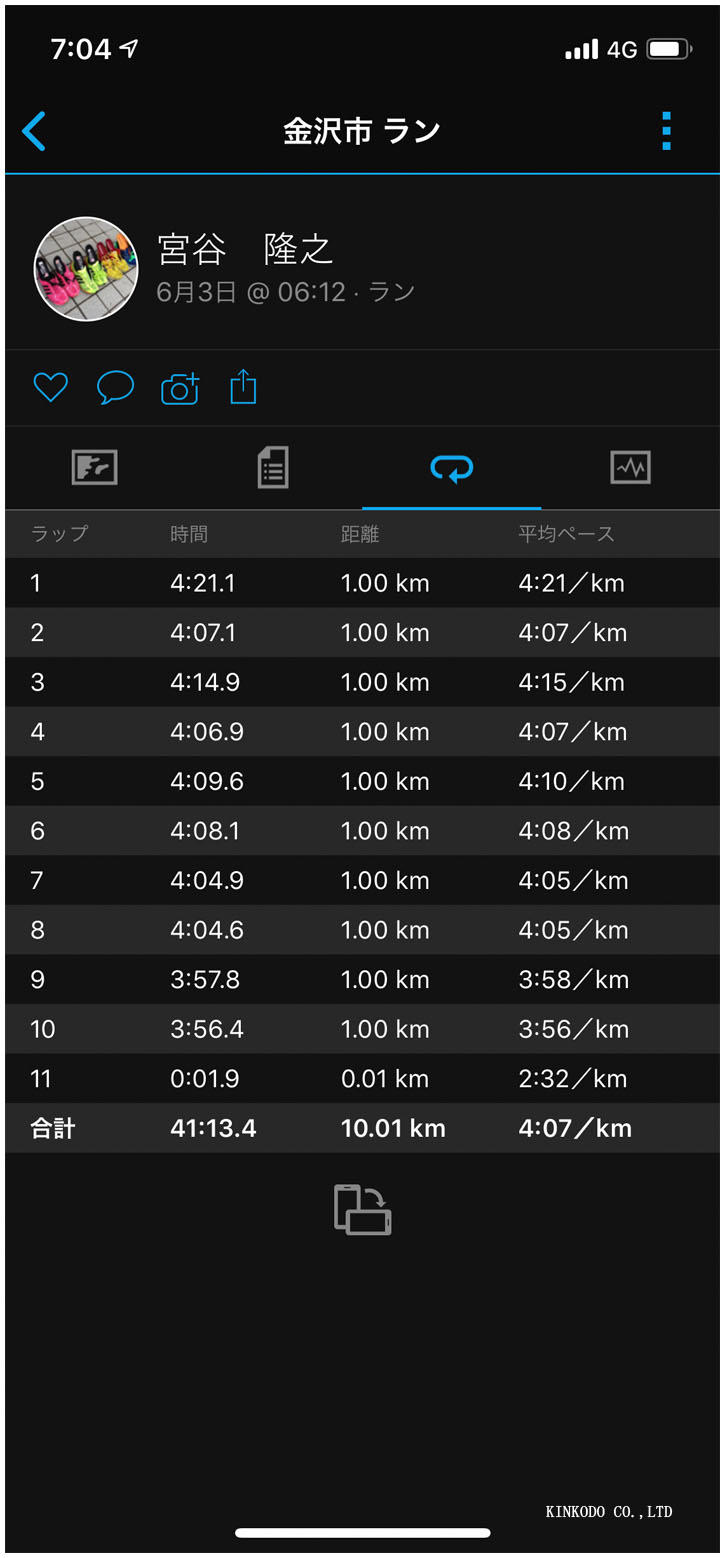Open the profile photo of 宮谷 隆之

(x=86, y=270)
